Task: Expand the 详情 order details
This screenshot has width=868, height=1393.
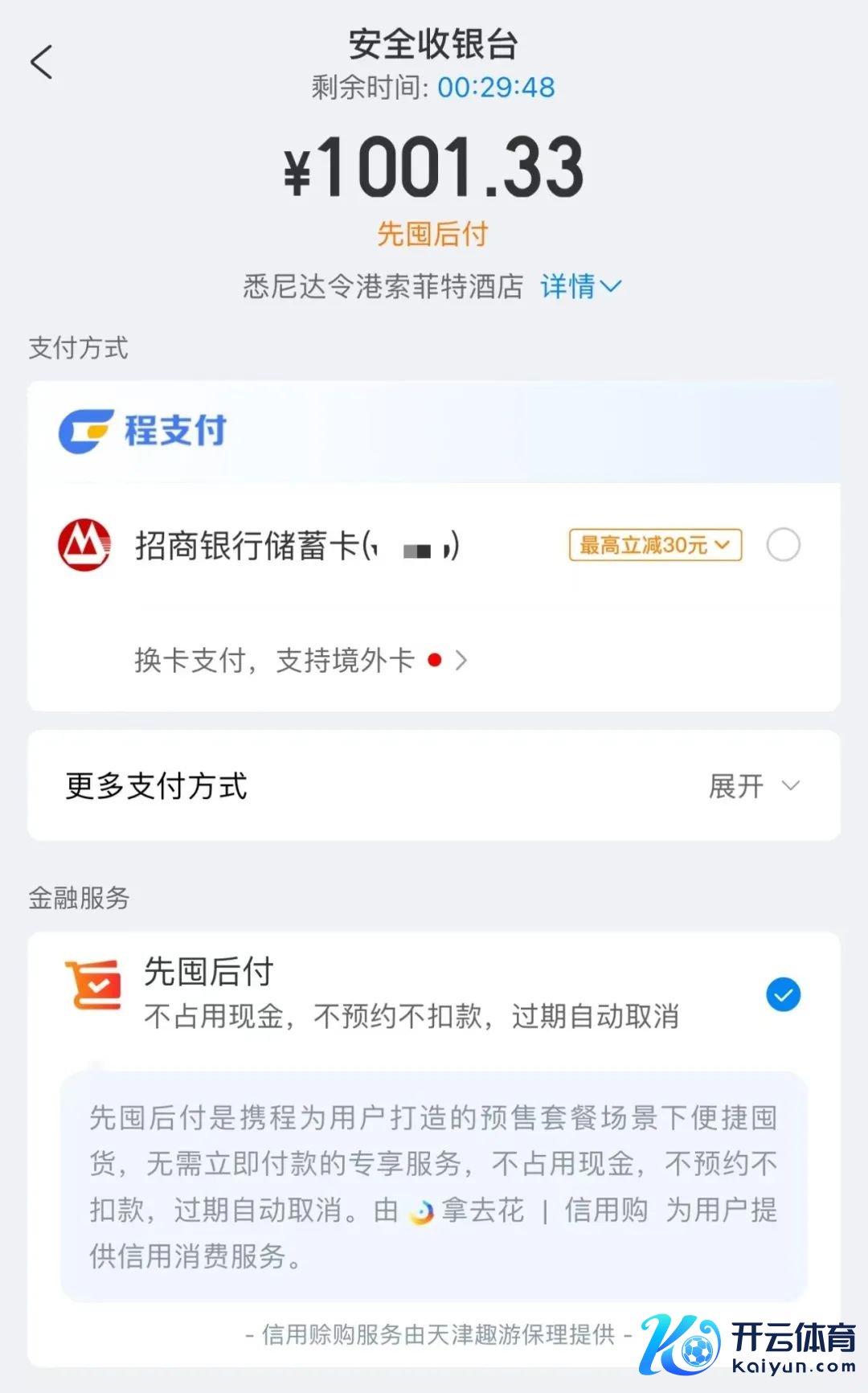Action: coord(581,286)
